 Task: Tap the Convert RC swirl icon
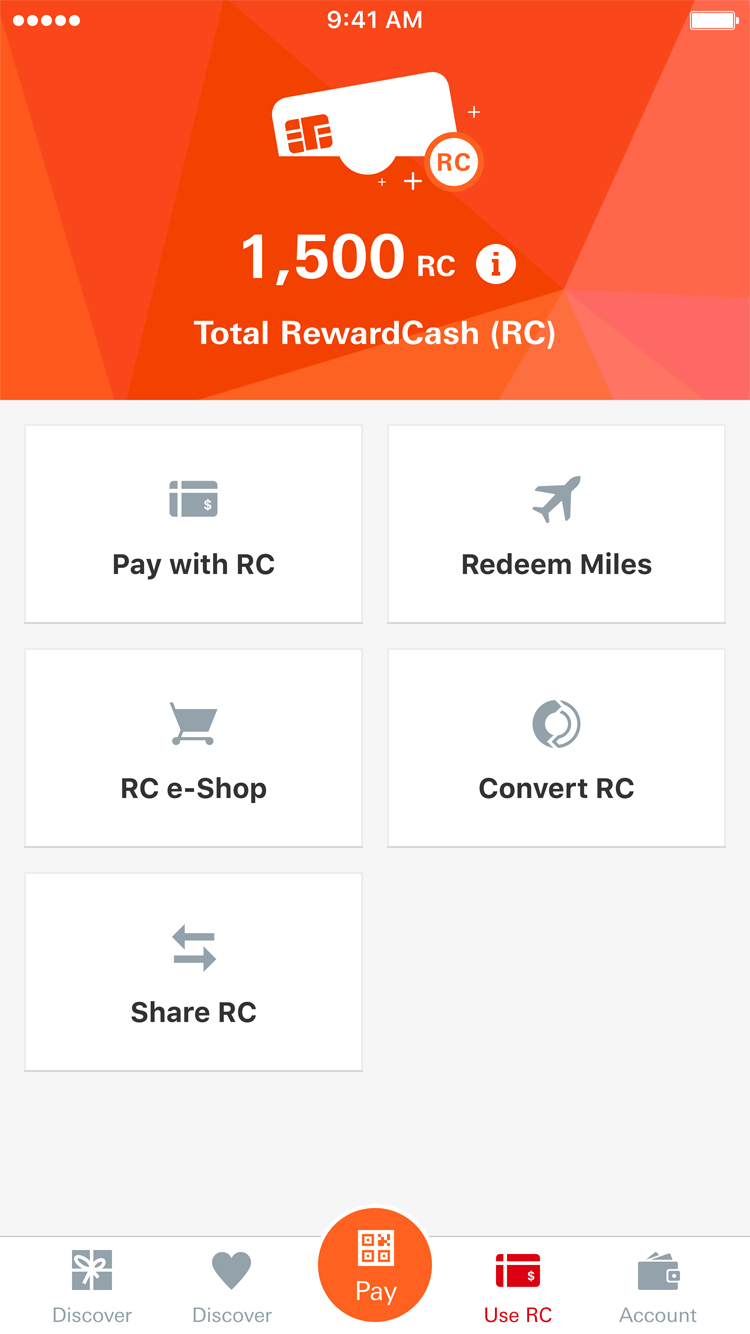(x=556, y=723)
